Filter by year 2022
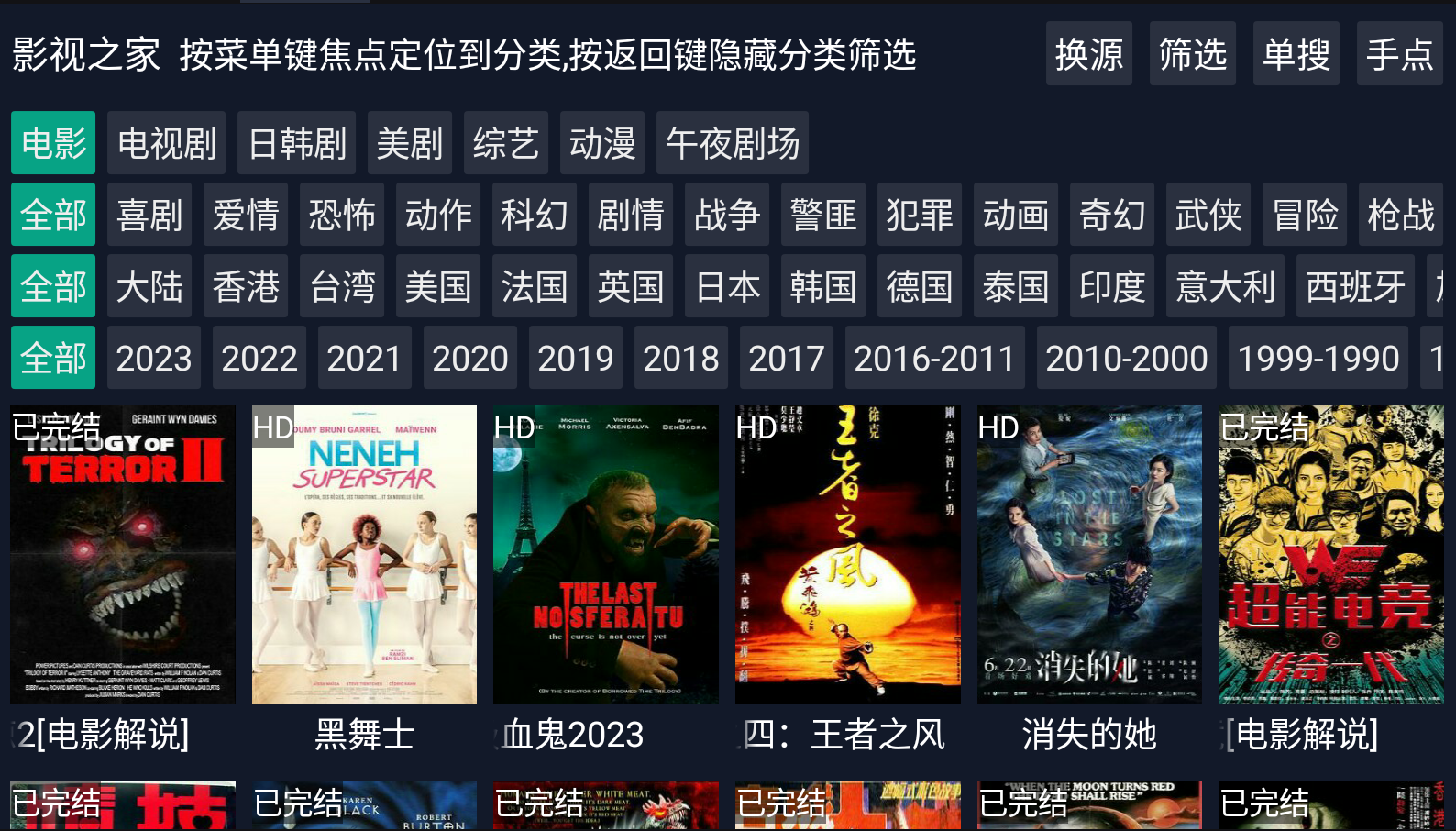This screenshot has width=1456, height=831. [259, 358]
